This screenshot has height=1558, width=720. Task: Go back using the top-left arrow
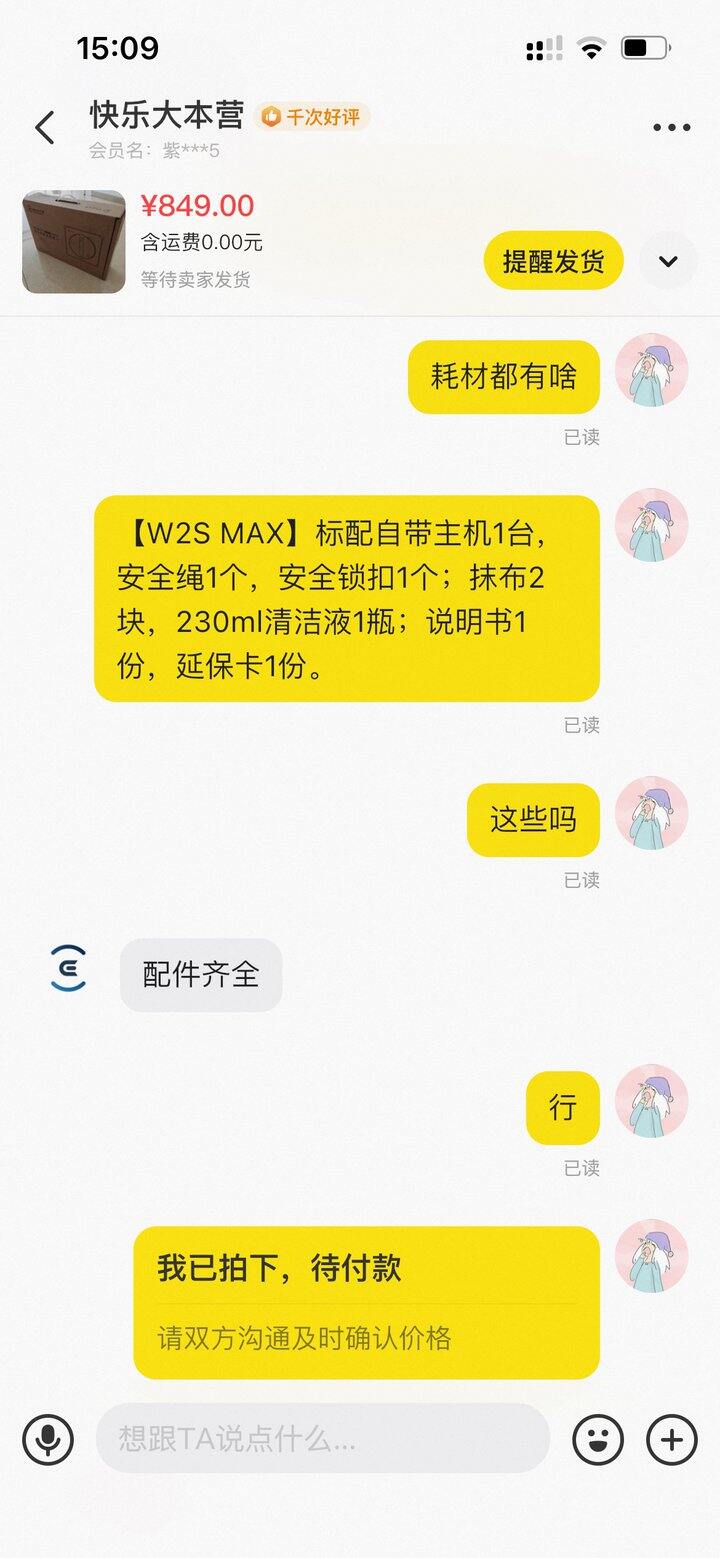coord(45,128)
